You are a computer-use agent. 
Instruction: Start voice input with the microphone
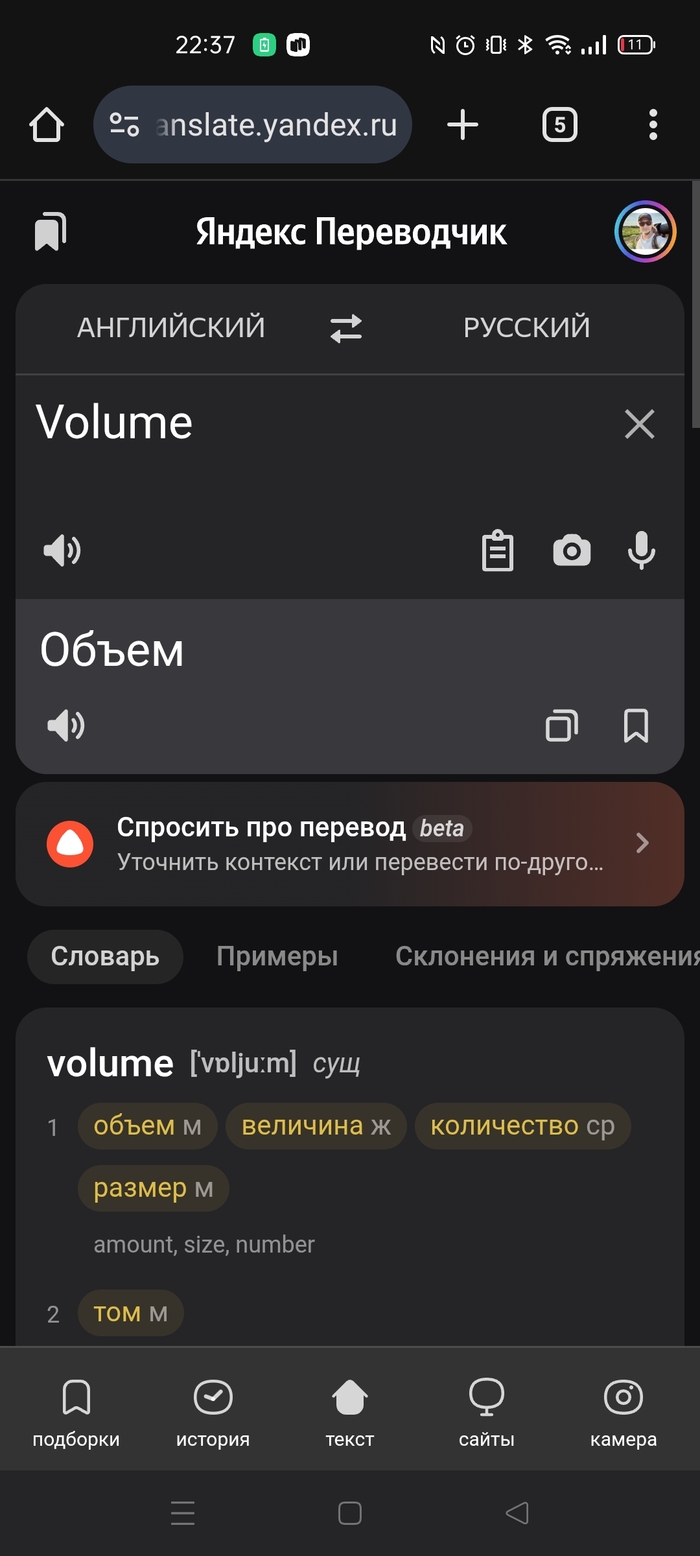coord(641,550)
